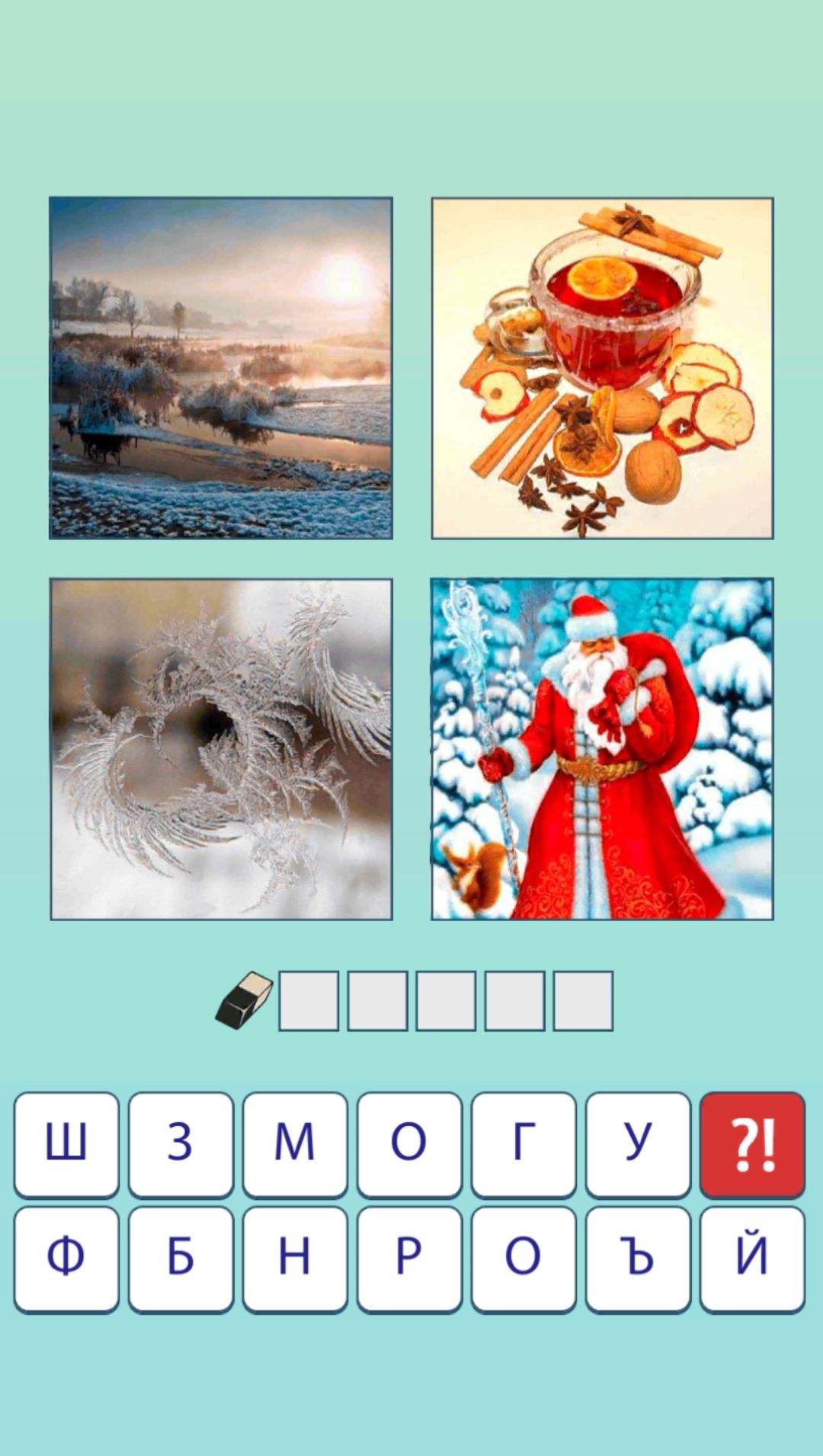823x1456 pixels.
Task: Pick the letter З tile
Action: pyautogui.click(x=181, y=1143)
